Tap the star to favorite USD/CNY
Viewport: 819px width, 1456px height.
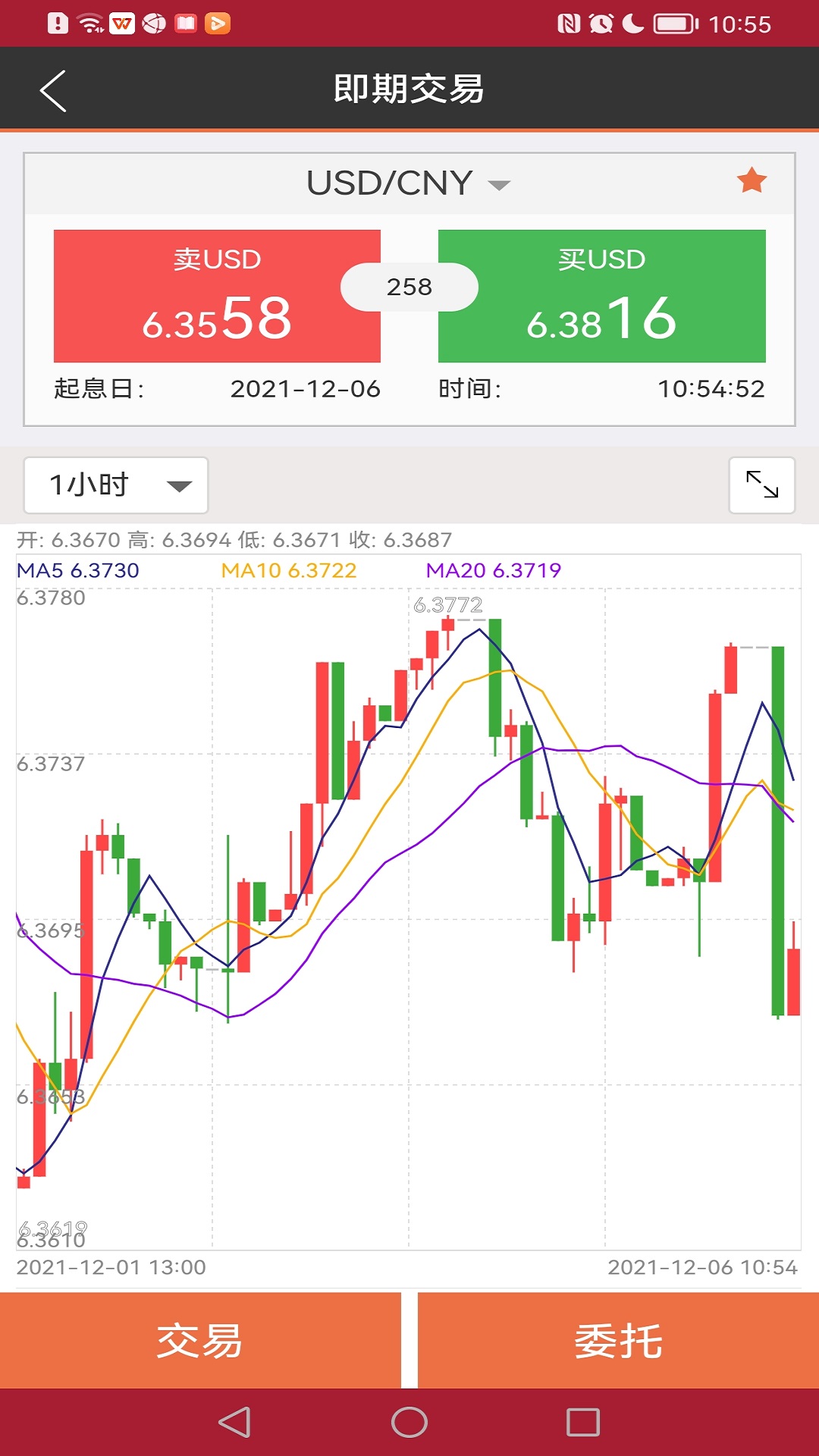tap(752, 181)
